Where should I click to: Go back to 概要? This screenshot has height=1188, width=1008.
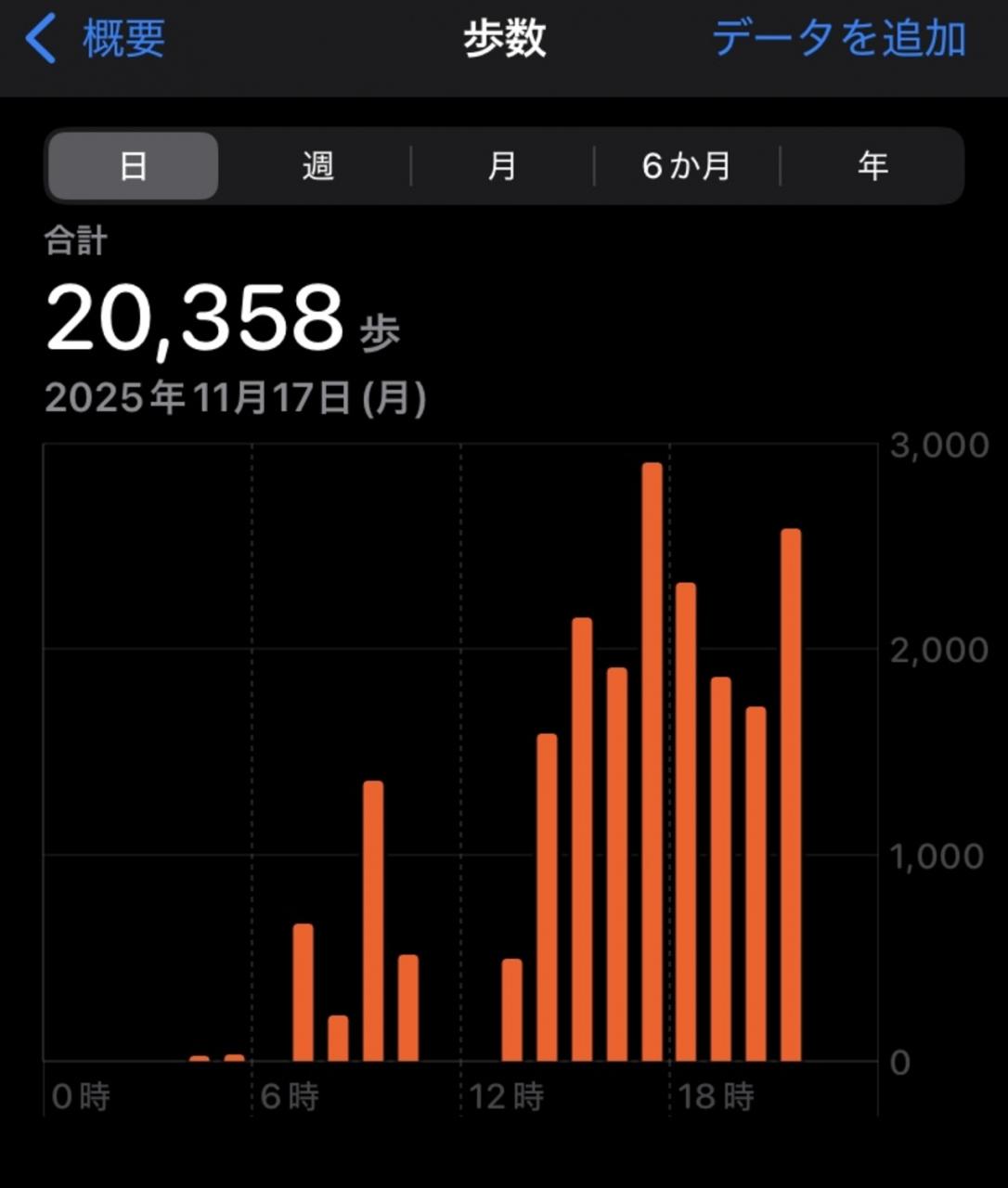pyautogui.click(x=95, y=39)
